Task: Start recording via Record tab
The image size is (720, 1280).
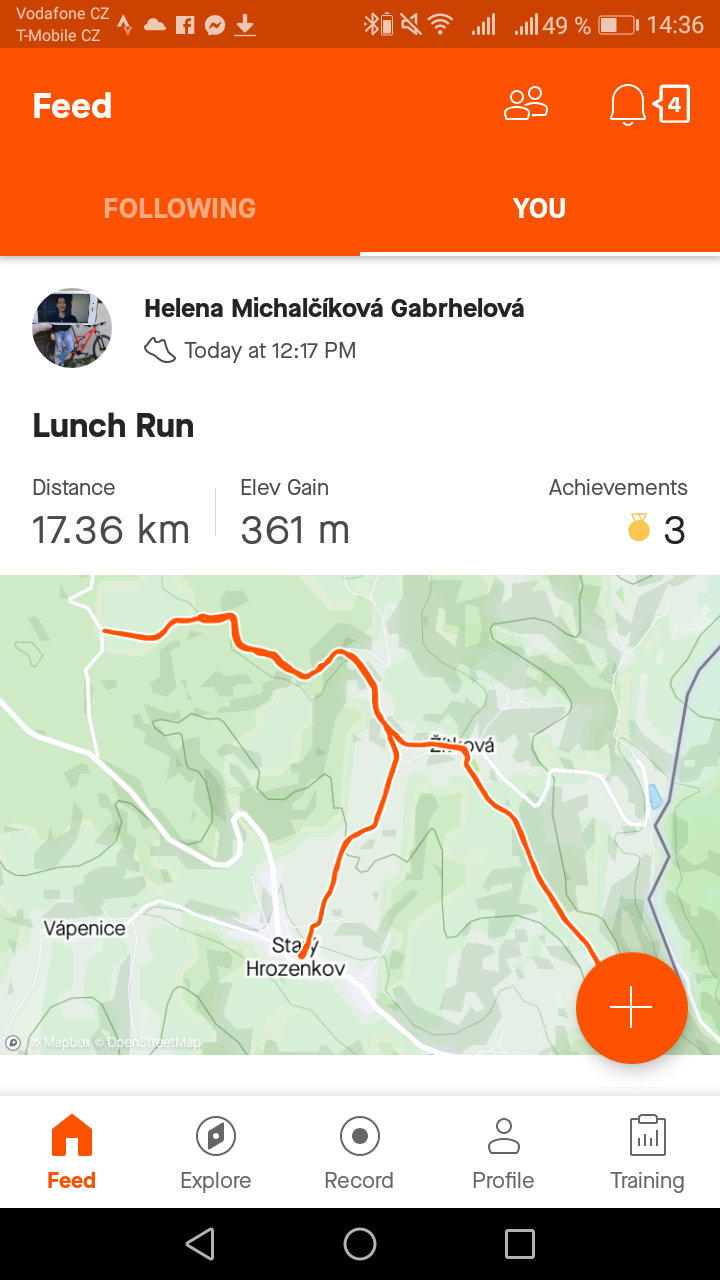Action: tap(359, 1153)
